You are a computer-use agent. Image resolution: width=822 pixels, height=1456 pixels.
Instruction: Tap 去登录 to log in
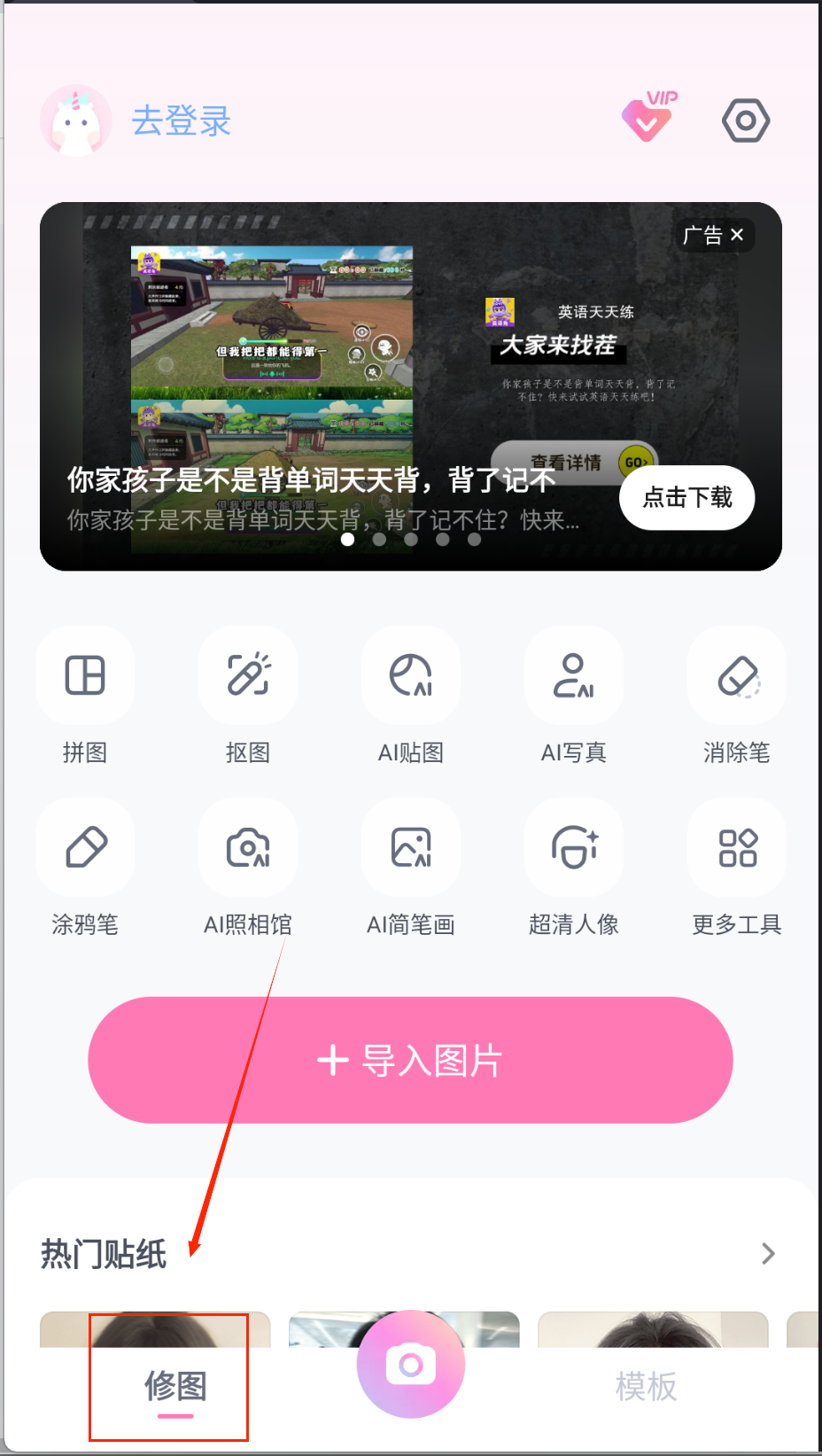[181, 121]
